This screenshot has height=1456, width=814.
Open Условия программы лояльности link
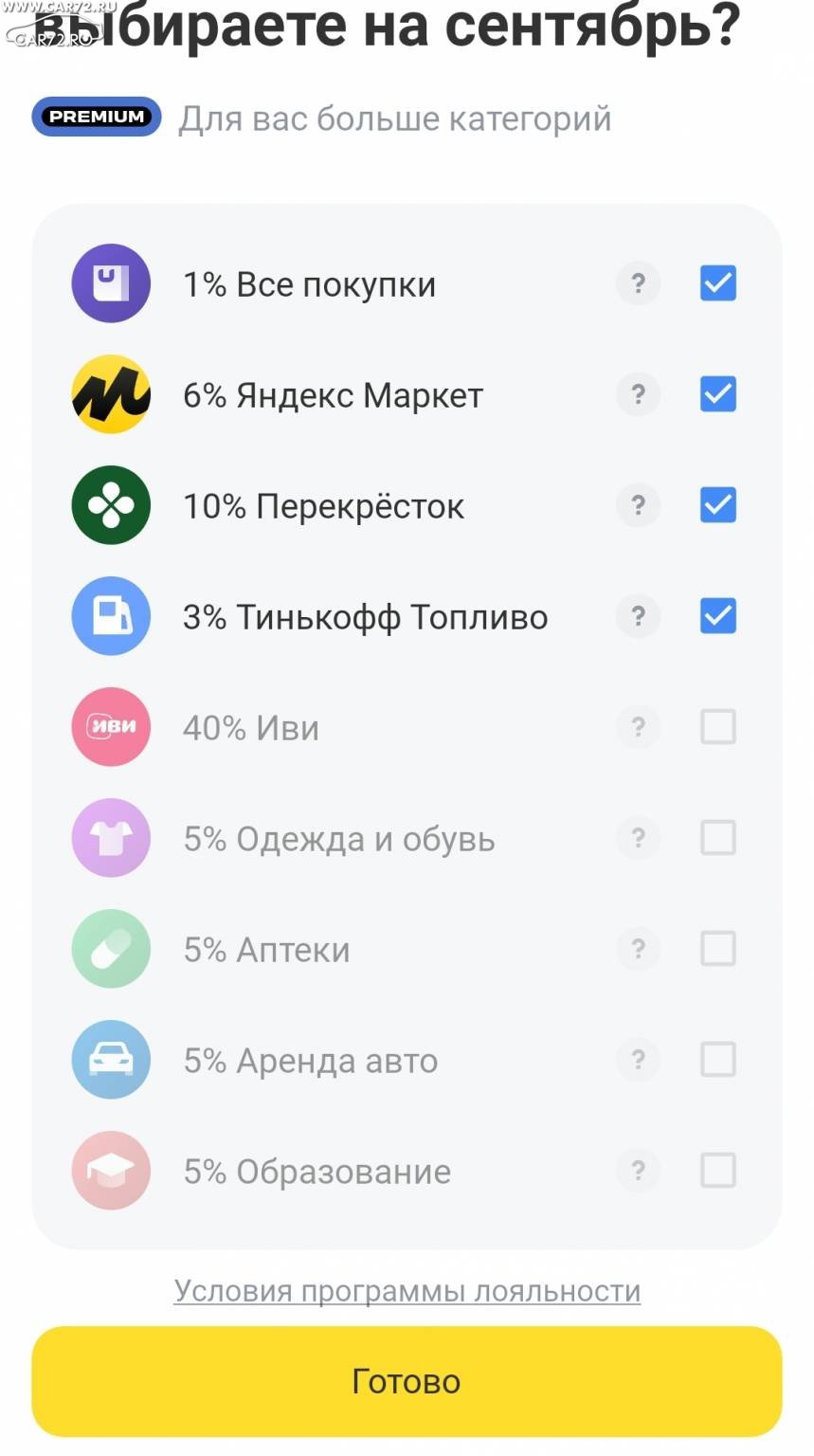(407, 1291)
